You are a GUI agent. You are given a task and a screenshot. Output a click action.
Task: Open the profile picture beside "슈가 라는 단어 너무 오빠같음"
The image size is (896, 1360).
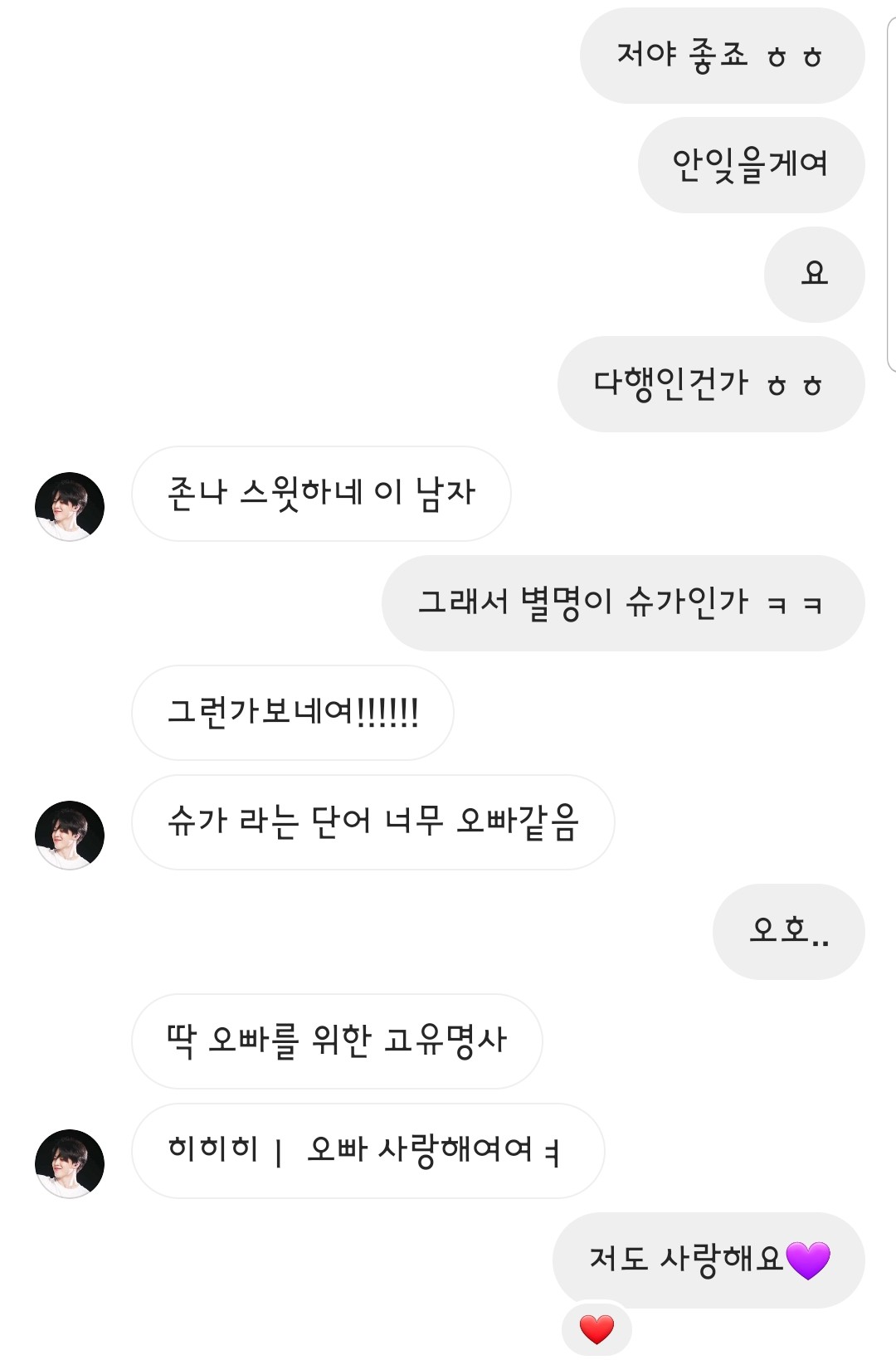pos(70,835)
